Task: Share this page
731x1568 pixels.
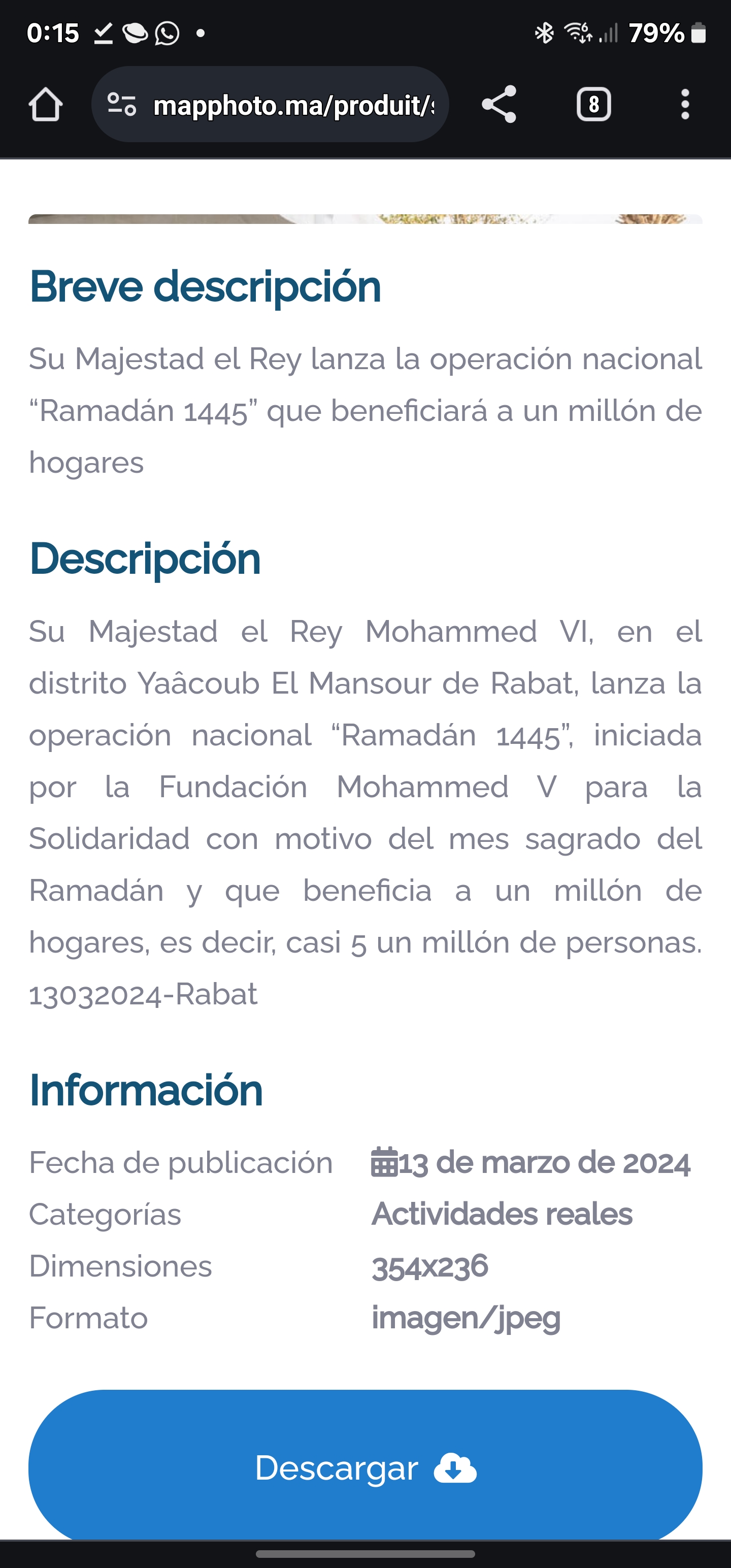Action: 499,105
